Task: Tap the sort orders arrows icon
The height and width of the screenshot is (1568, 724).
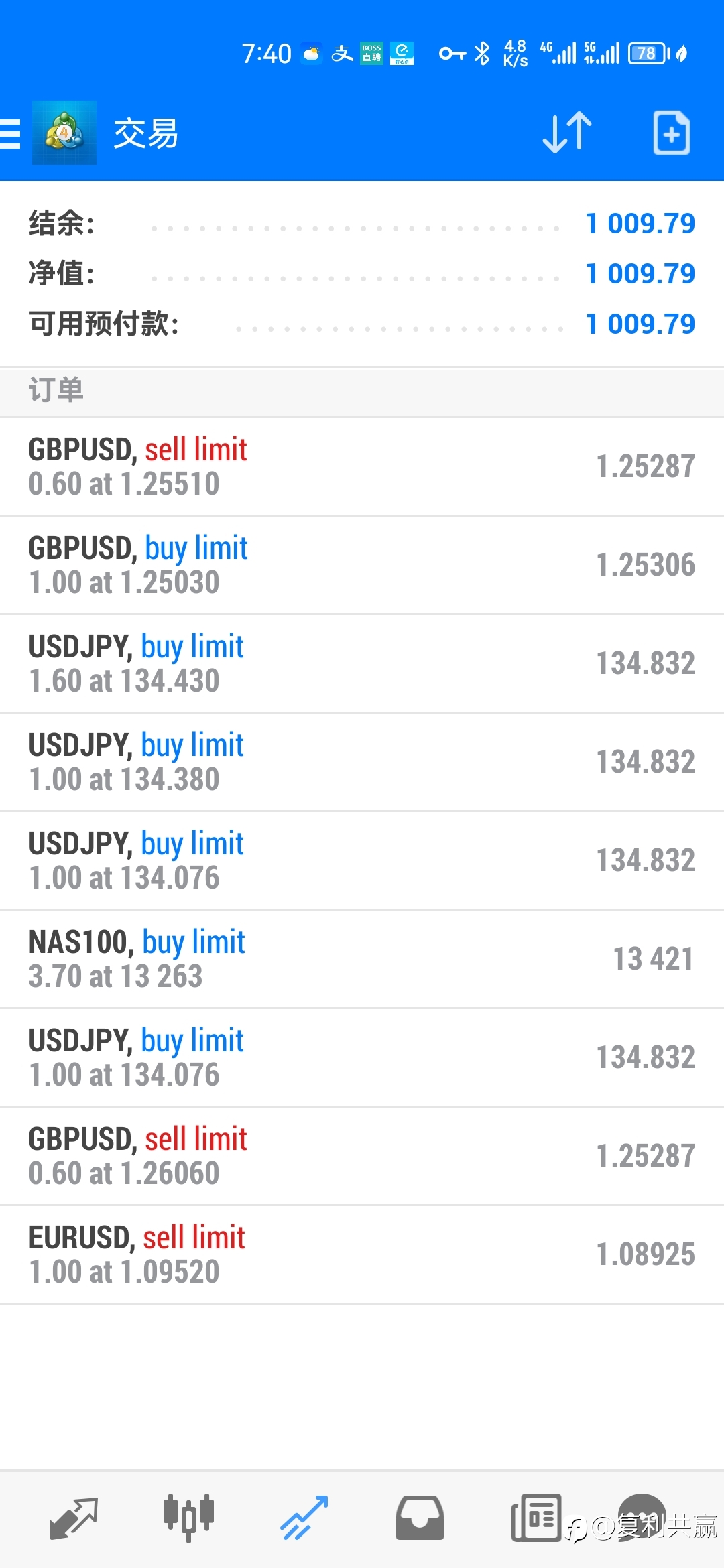Action: 567,133
